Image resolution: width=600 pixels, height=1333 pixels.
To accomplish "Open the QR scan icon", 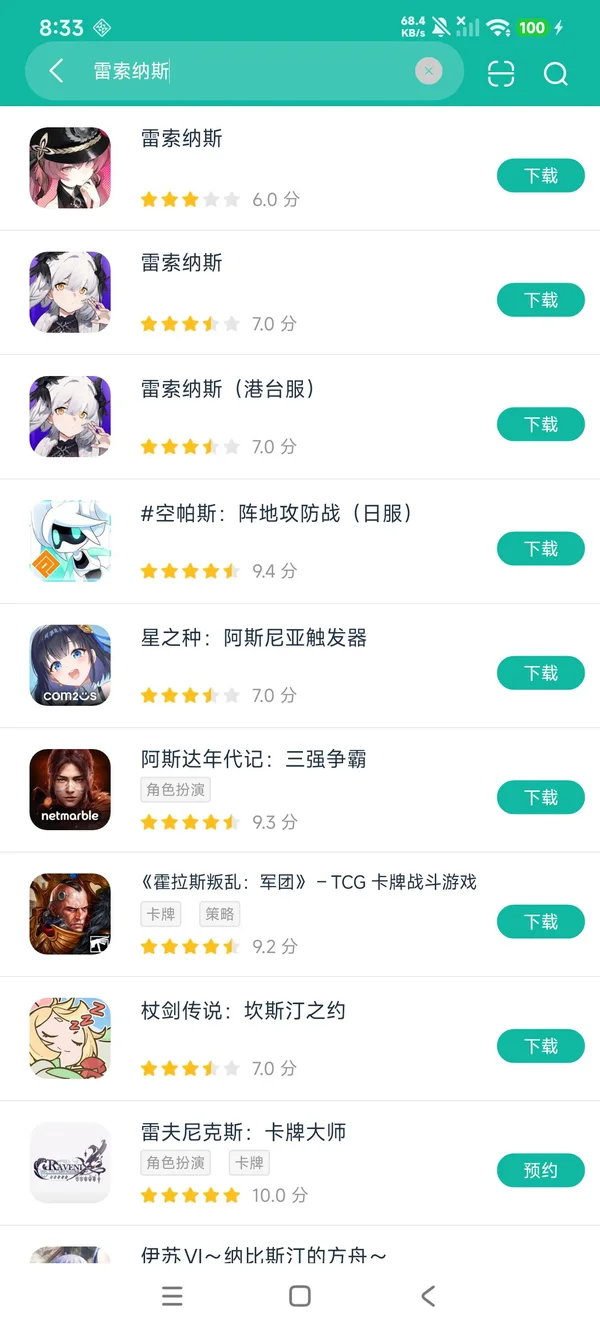I will click(501, 73).
